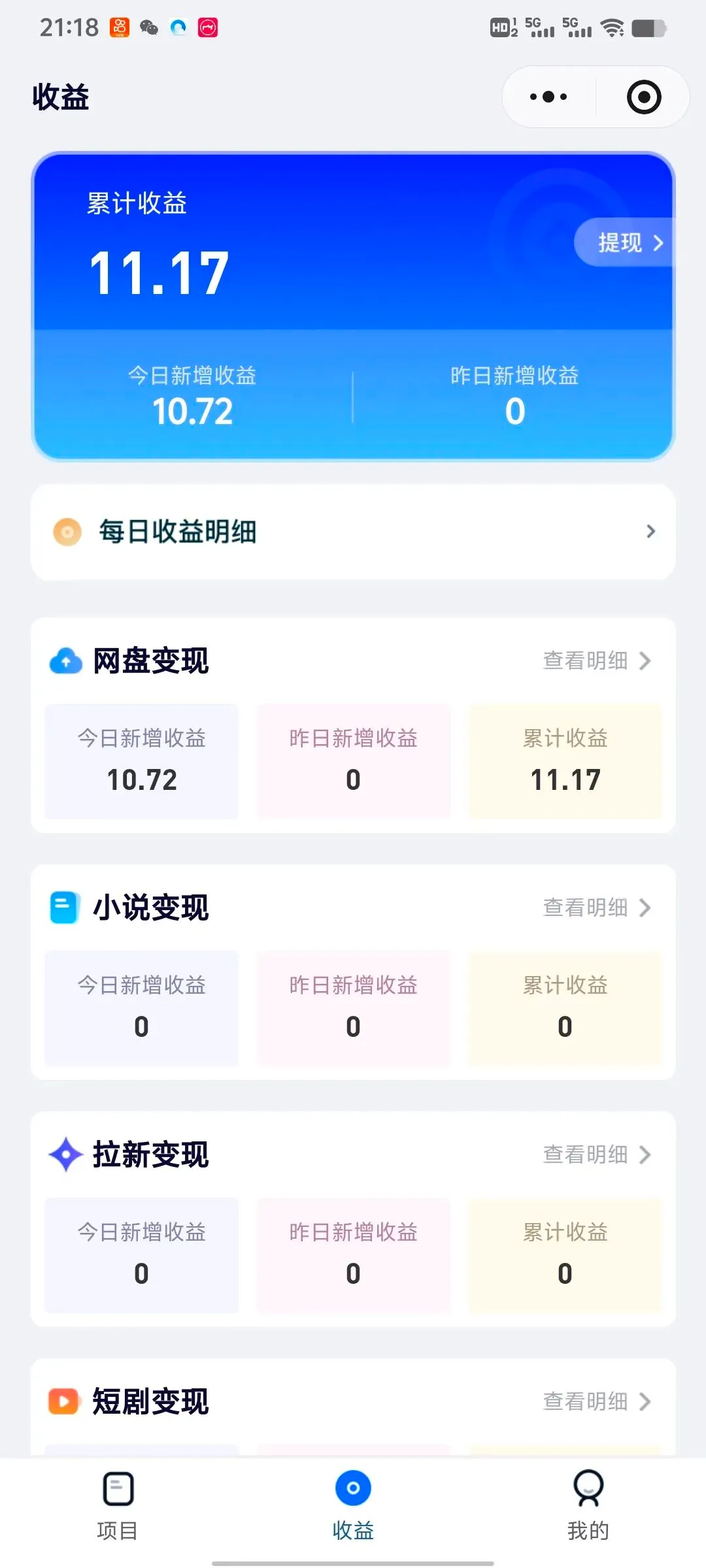
Task: View 查看明细 for 网盘变现
Action: tap(597, 661)
